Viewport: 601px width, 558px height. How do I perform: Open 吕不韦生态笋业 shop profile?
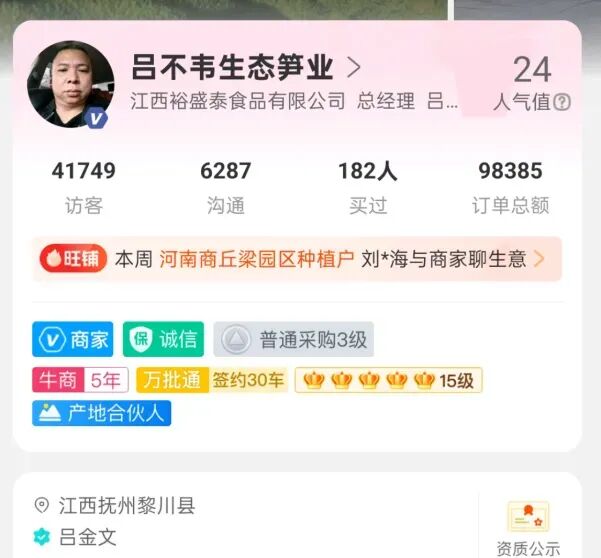[x=245, y=68]
